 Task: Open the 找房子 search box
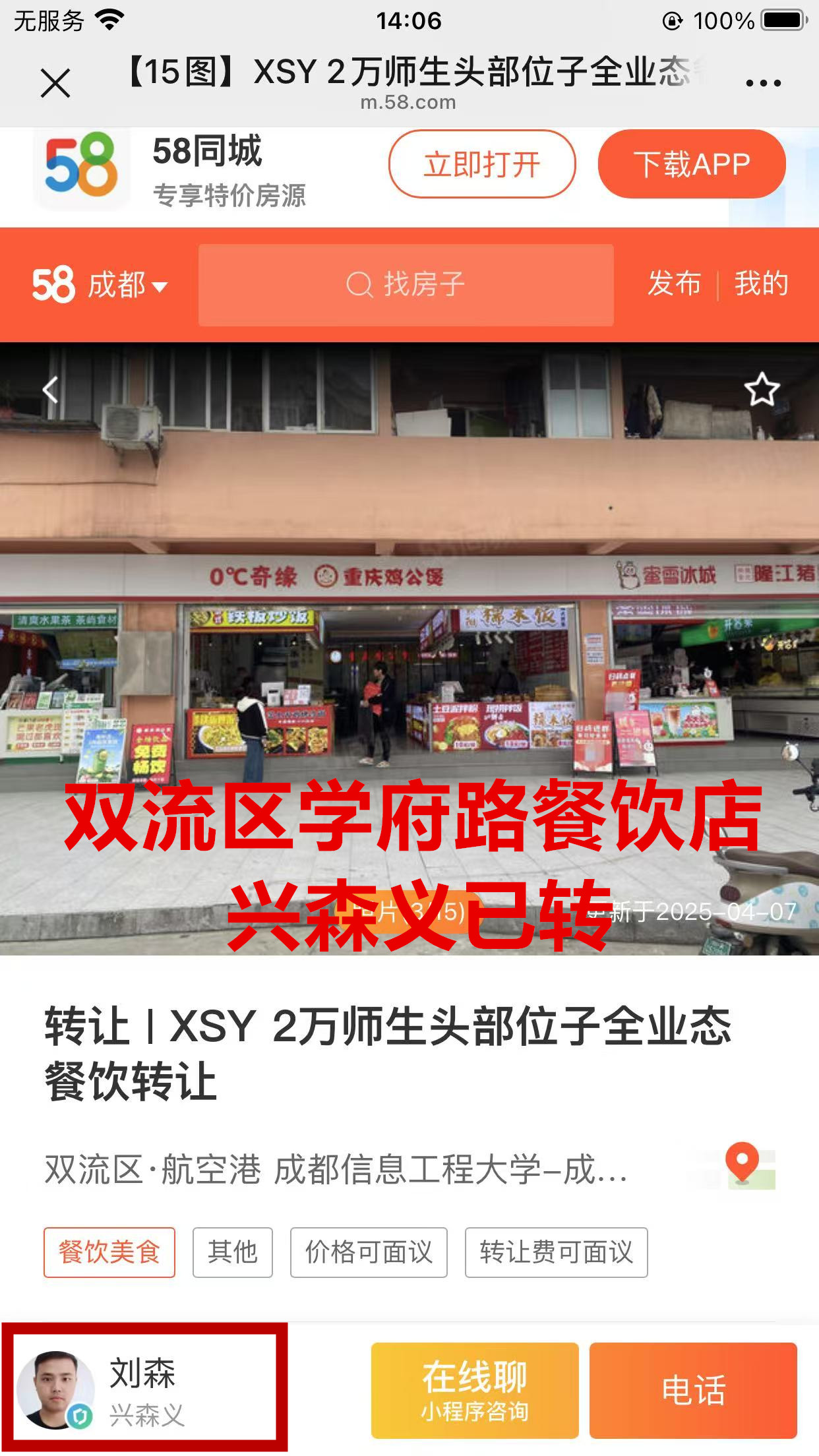point(406,285)
